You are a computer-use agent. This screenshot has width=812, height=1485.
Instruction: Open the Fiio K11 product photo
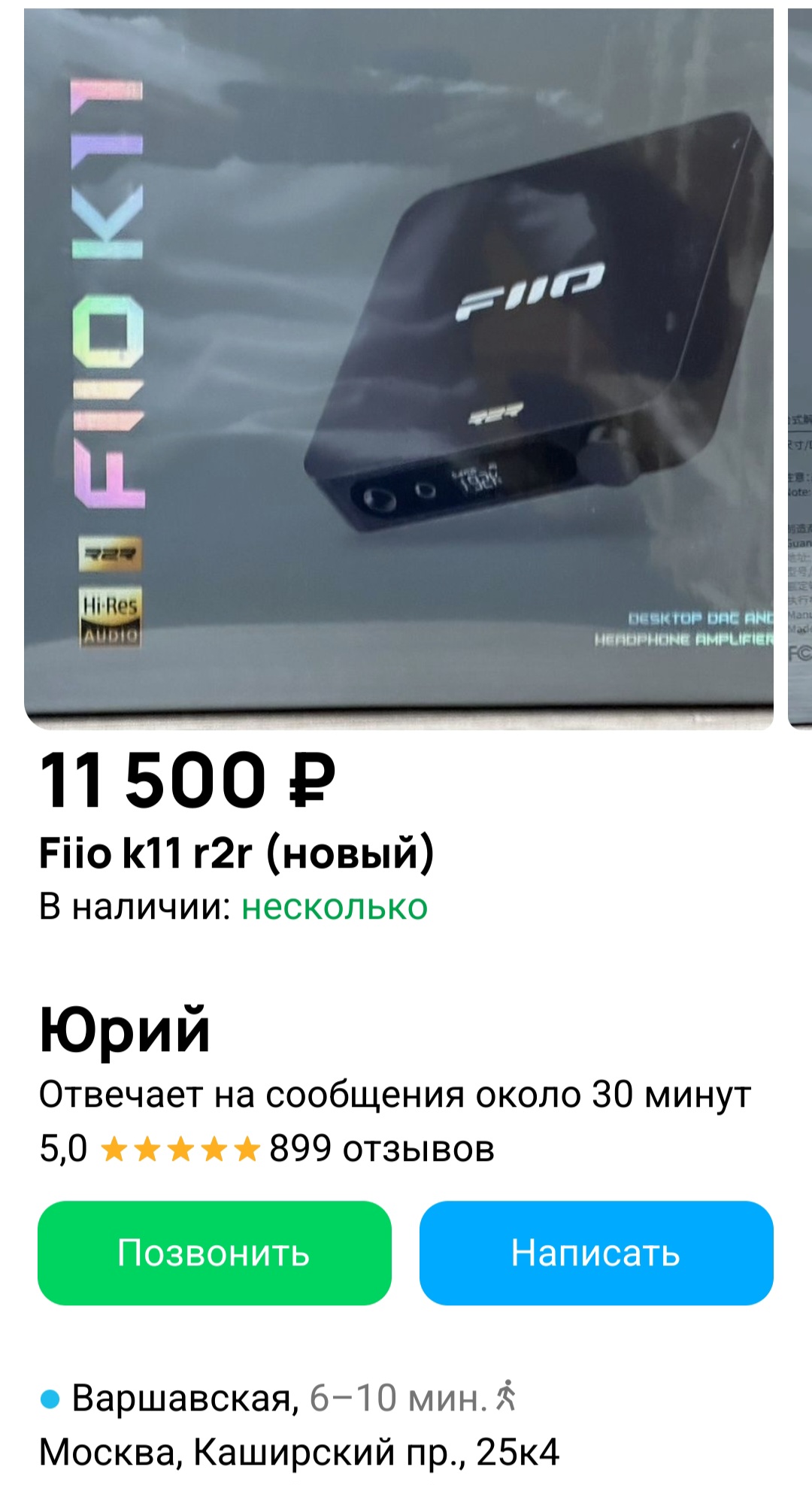coord(398,368)
